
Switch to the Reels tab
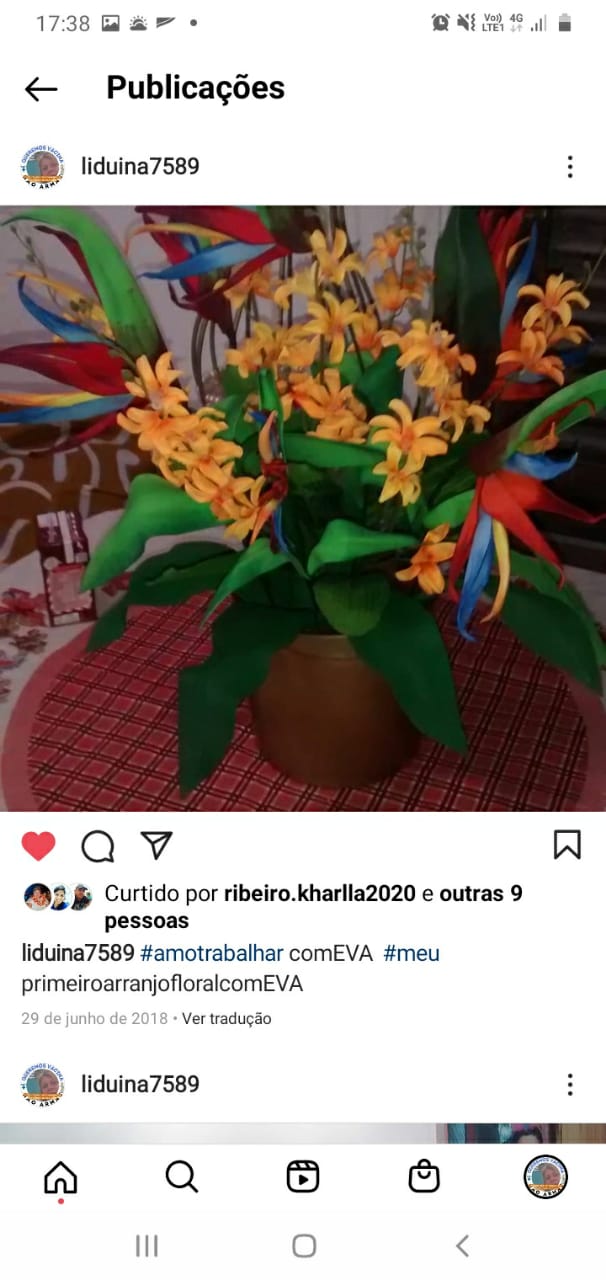pyautogui.click(x=303, y=1177)
